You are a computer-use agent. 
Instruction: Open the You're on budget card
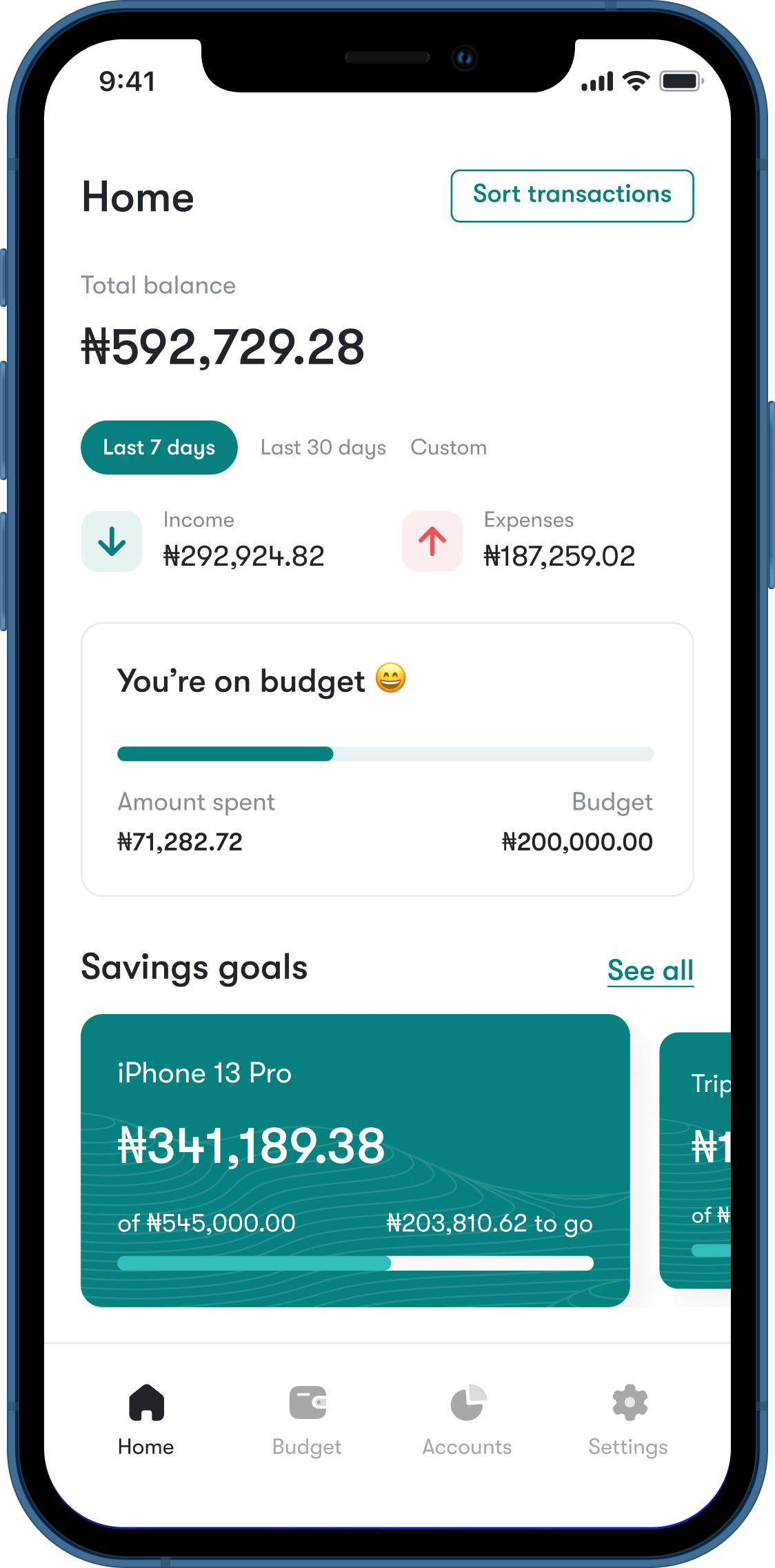(387, 759)
